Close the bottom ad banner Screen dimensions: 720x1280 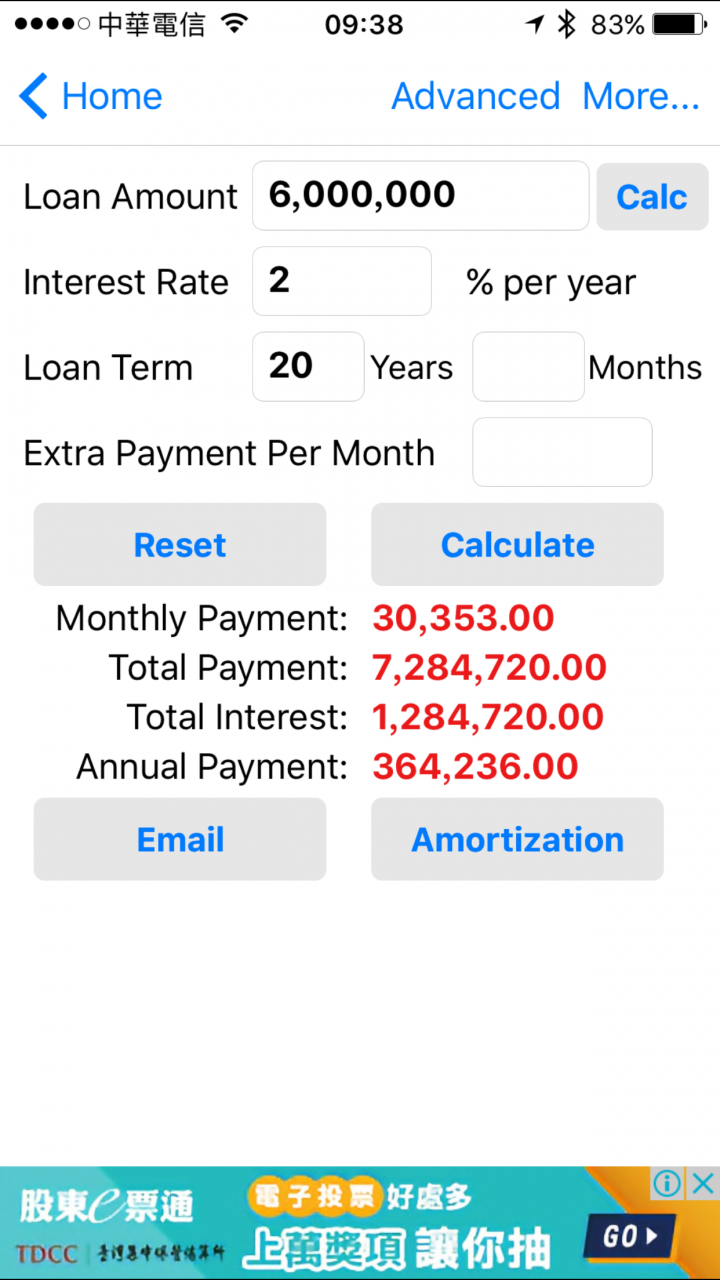[x=703, y=1184]
